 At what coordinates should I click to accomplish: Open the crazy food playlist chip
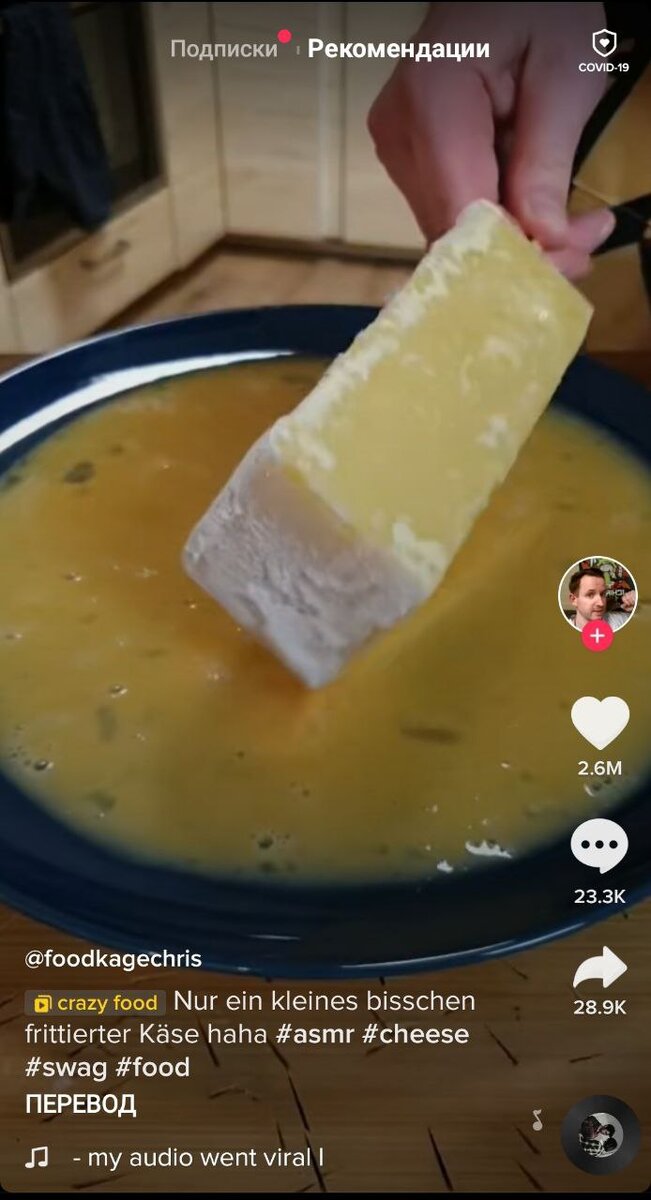tap(95, 1003)
